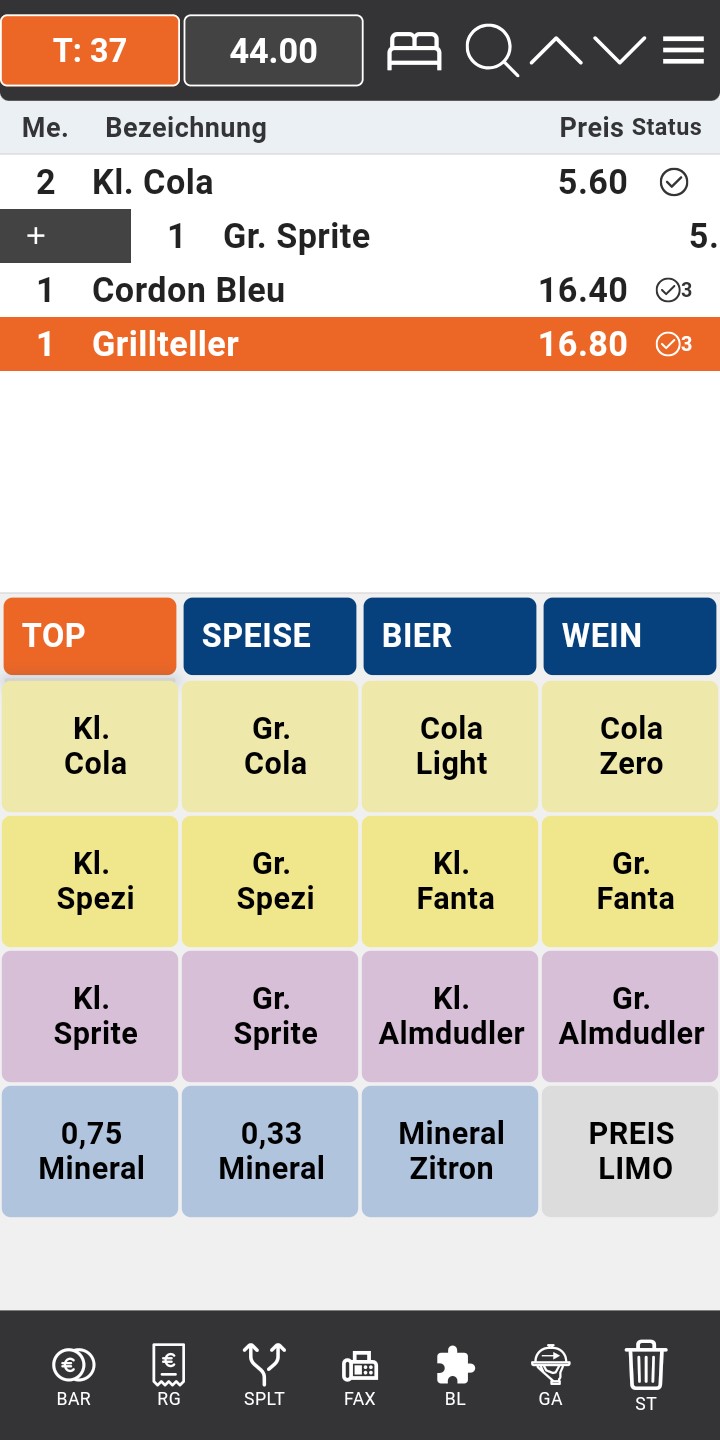Add Cola Zero to the order

click(630, 746)
